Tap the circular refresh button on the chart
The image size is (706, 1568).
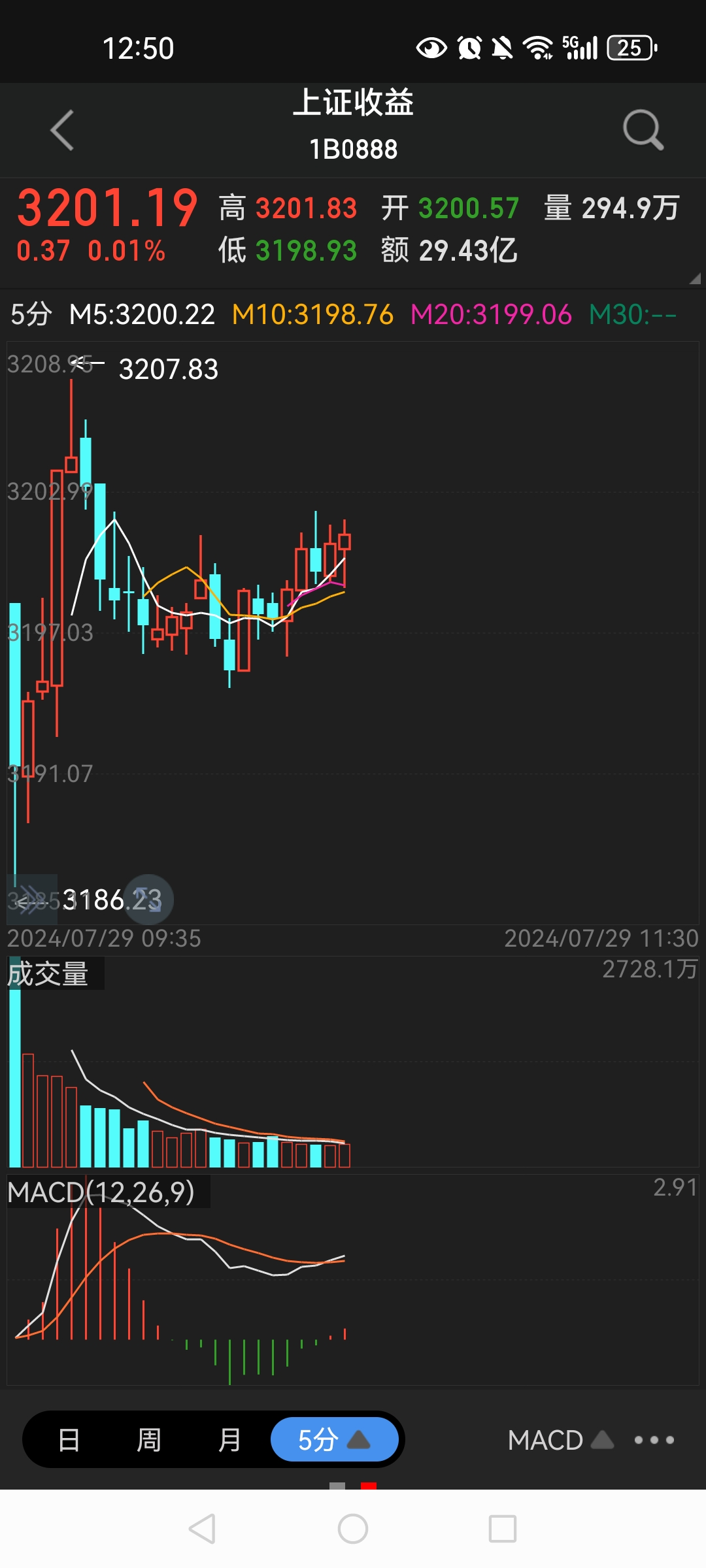(x=148, y=900)
